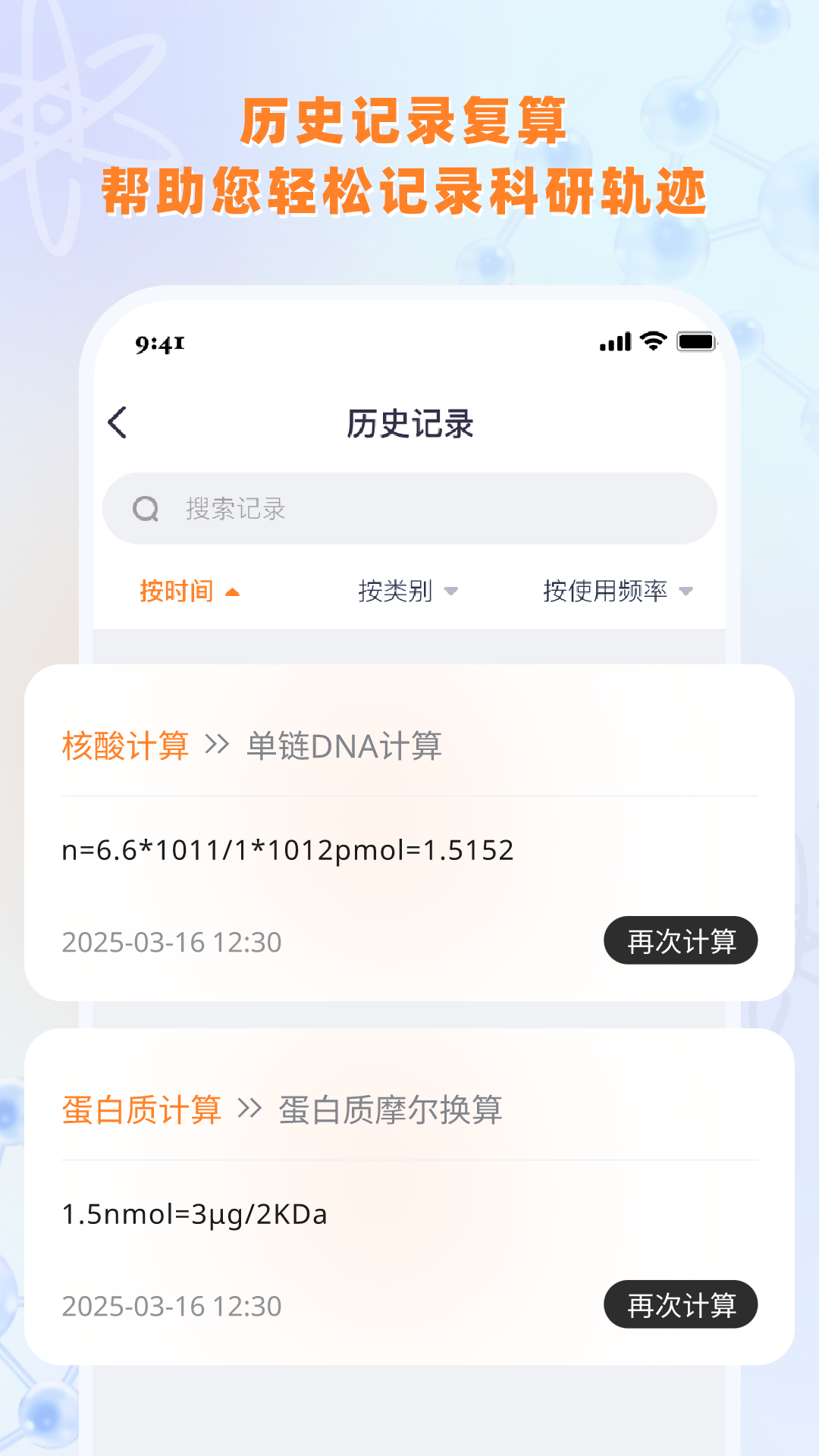Screen dimensions: 819x1456
Task: Tap the cellular signal icon
Action: [616, 343]
